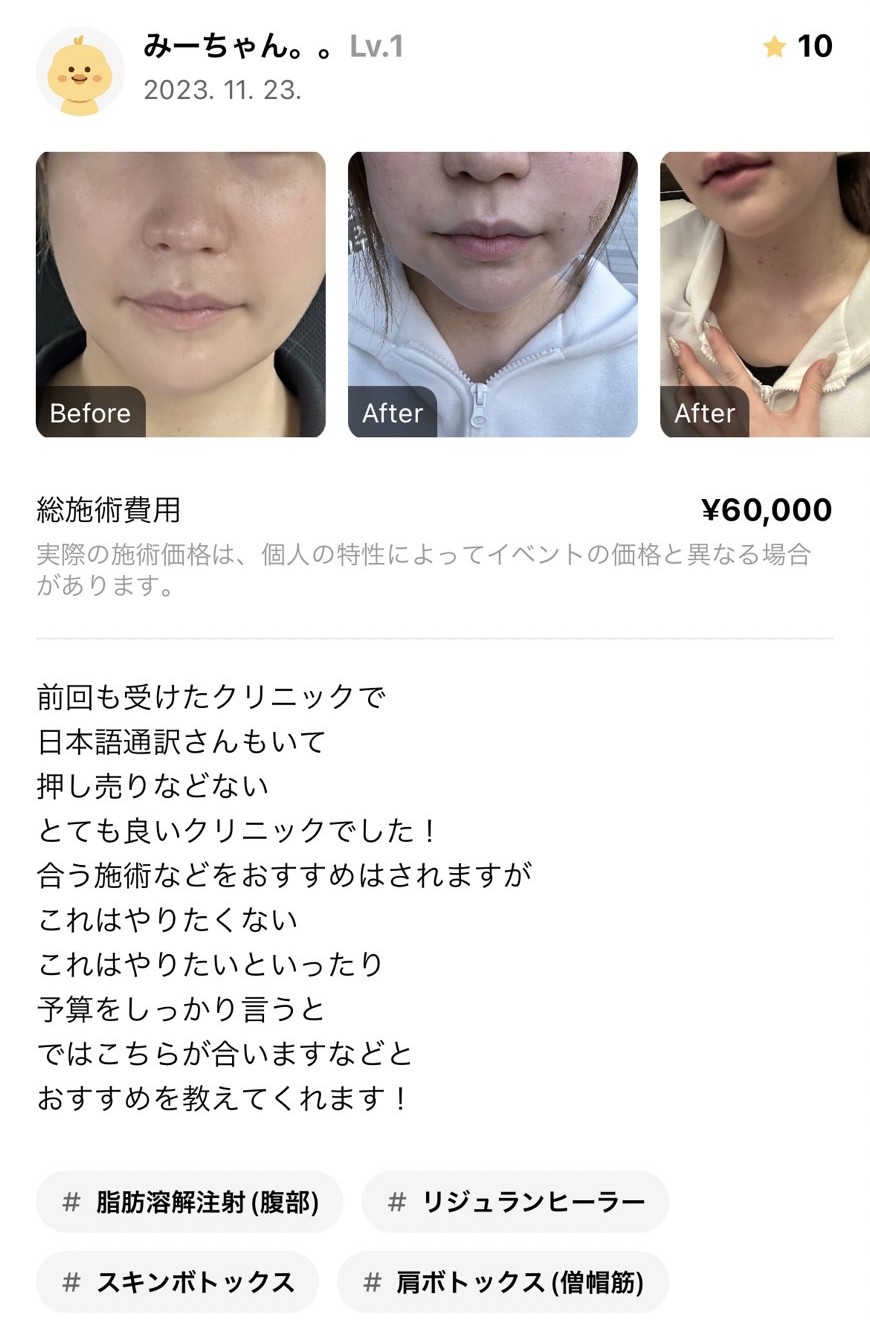Select the 脂肪溶解注射 (腹部) hashtag chip
870x1329 pixels.
190,1202
